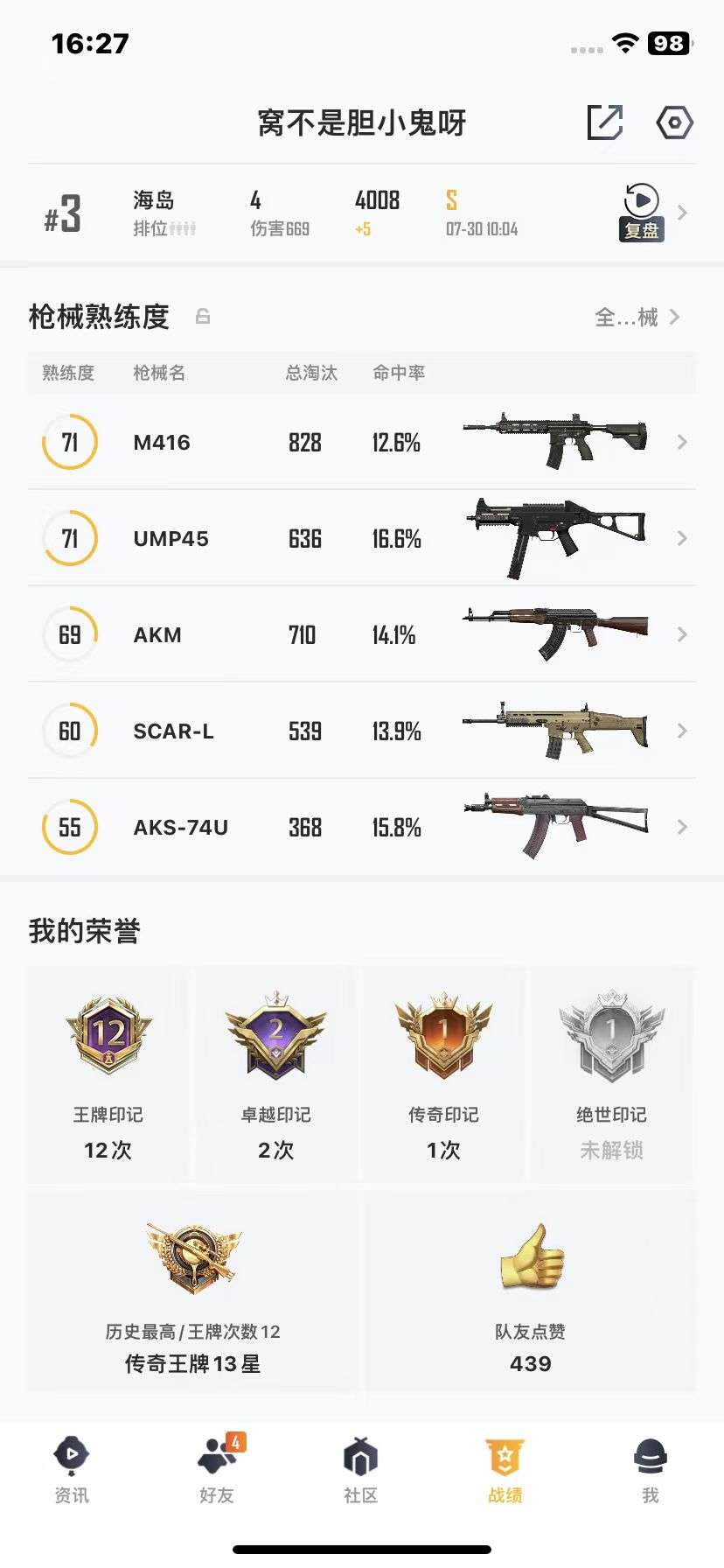Tap the 王牌印记 level 12 medal icon

pos(107,1037)
